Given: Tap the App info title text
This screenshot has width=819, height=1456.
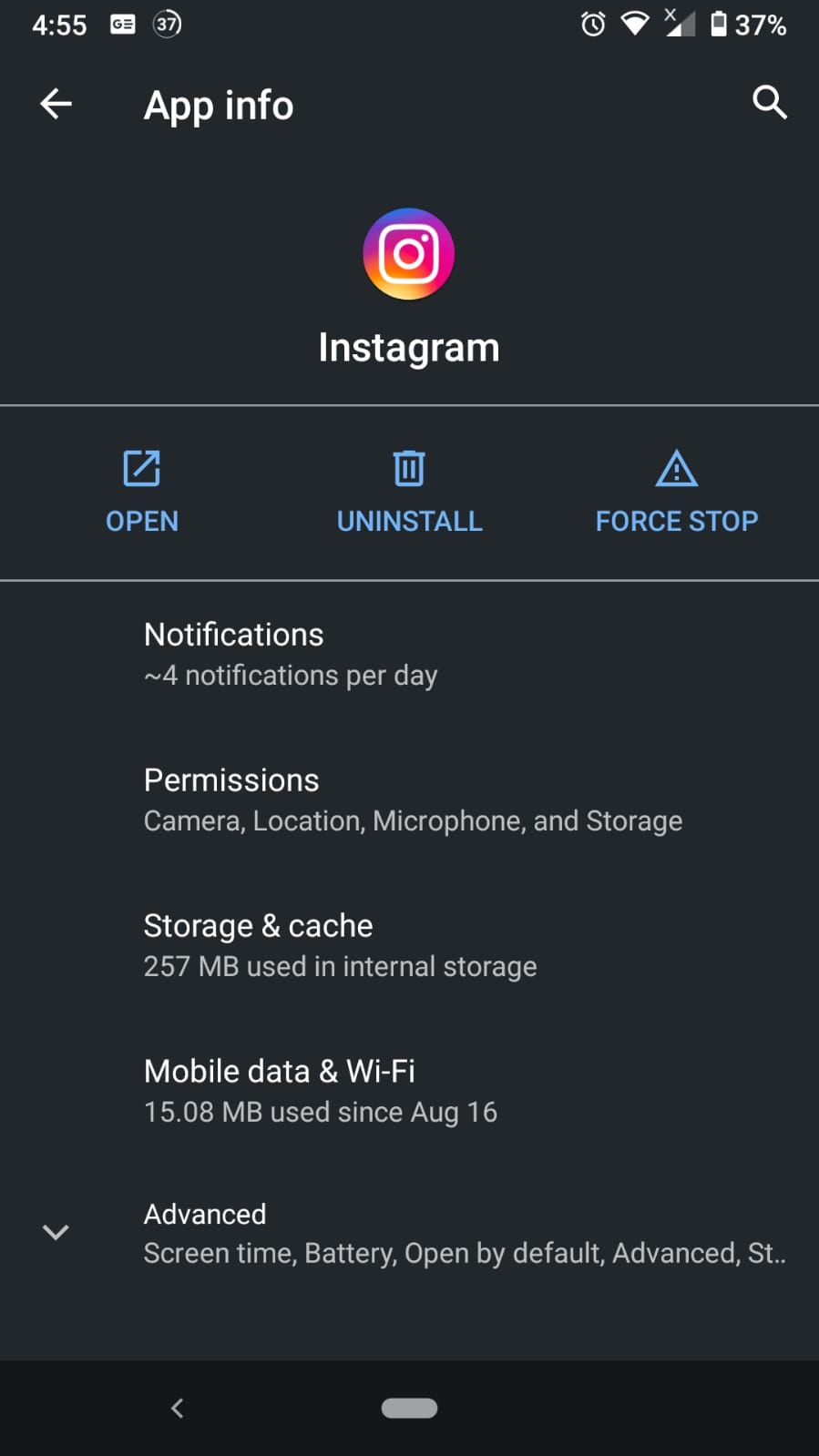Looking at the screenshot, I should 218,105.
